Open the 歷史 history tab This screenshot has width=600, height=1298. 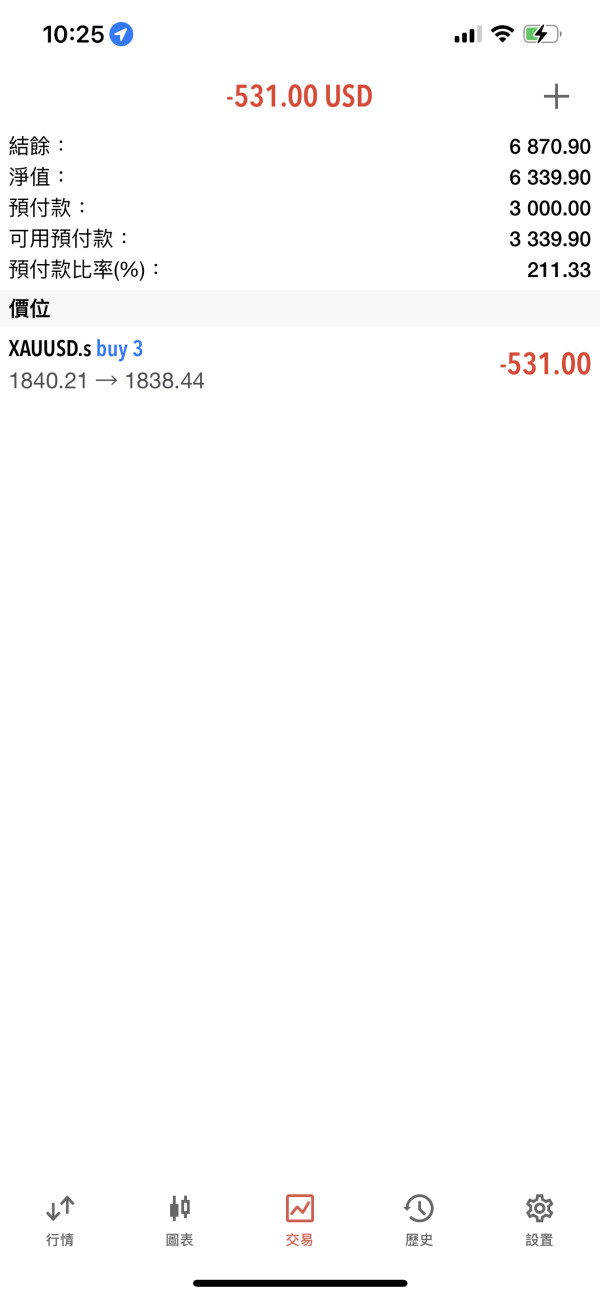tap(419, 1220)
